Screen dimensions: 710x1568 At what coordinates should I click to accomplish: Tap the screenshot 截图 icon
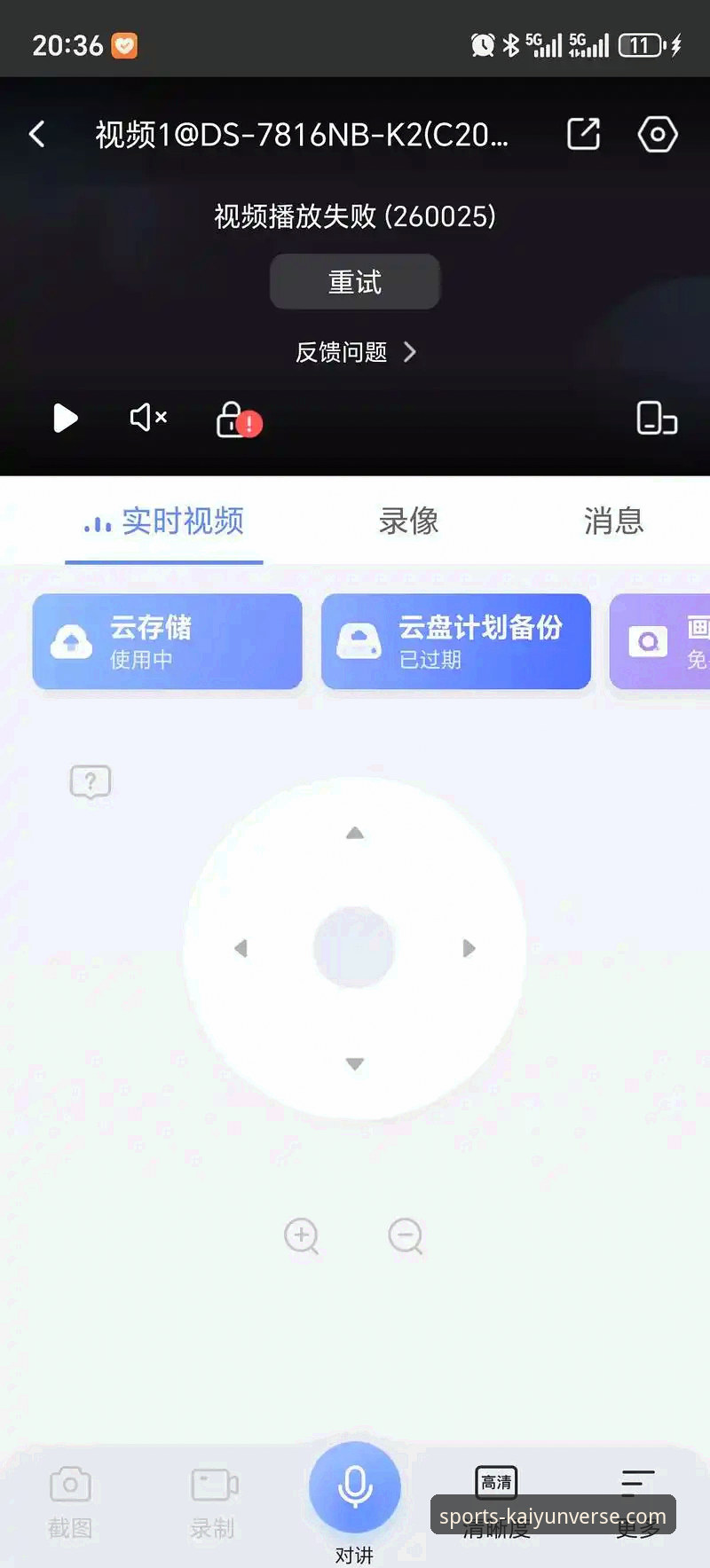click(70, 1501)
